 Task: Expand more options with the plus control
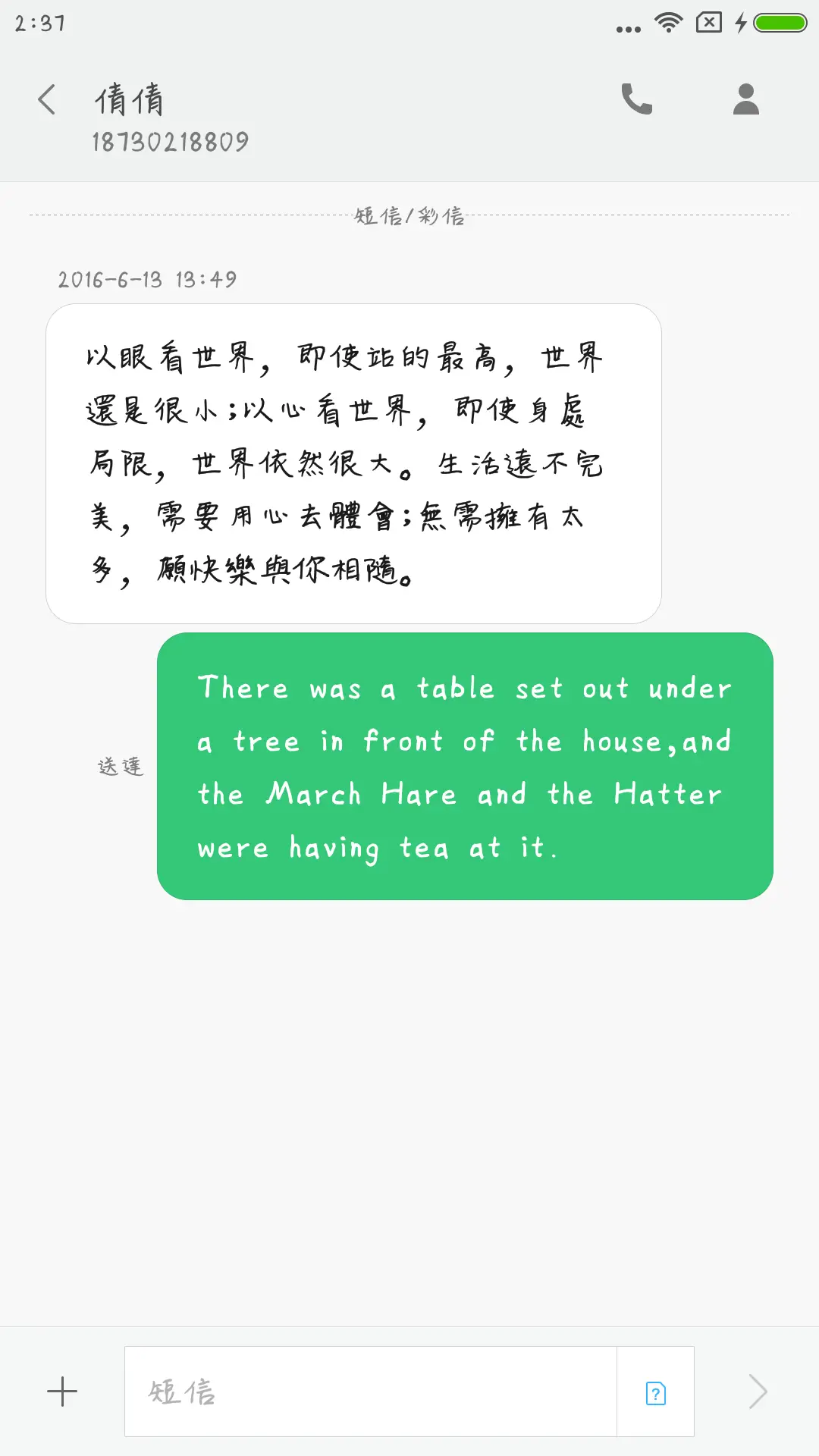63,1392
